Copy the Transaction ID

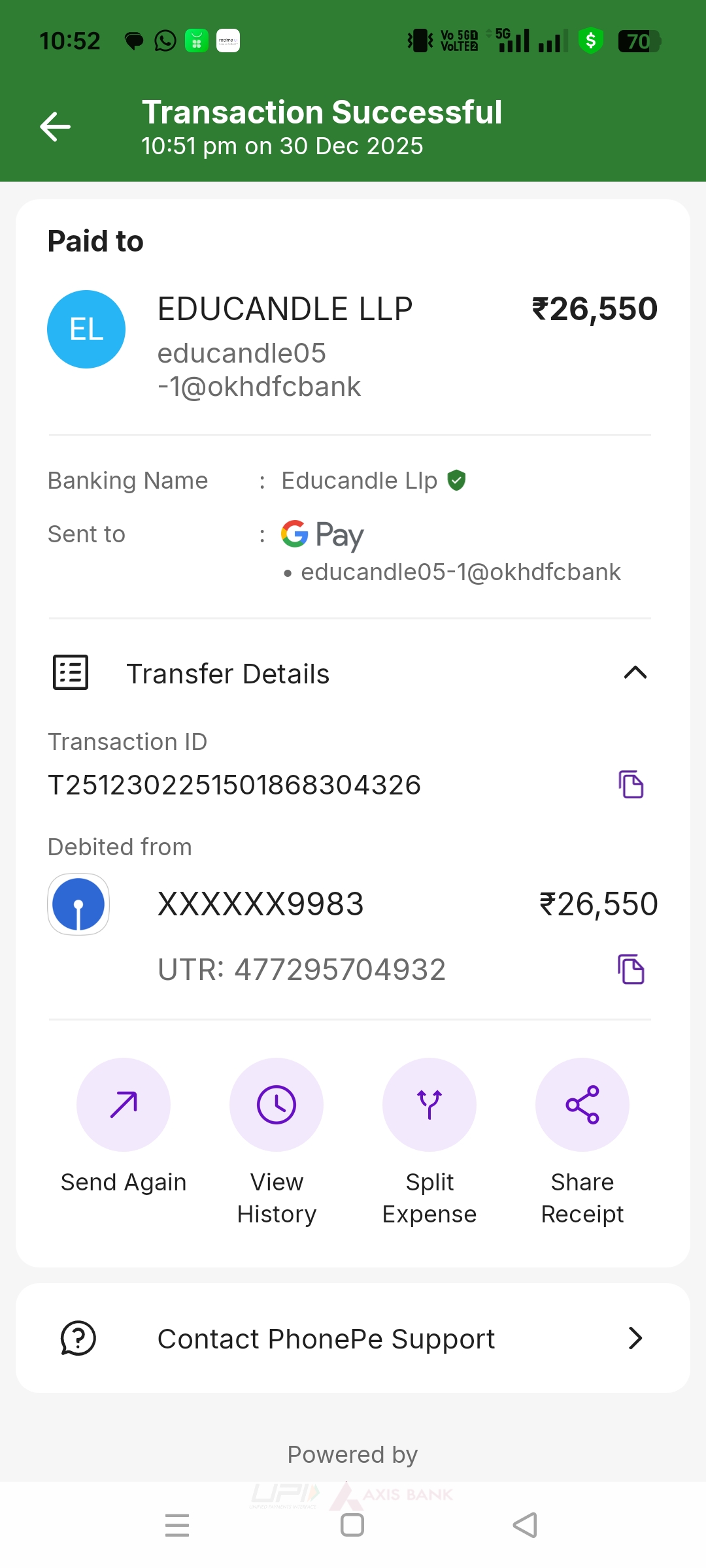631,784
